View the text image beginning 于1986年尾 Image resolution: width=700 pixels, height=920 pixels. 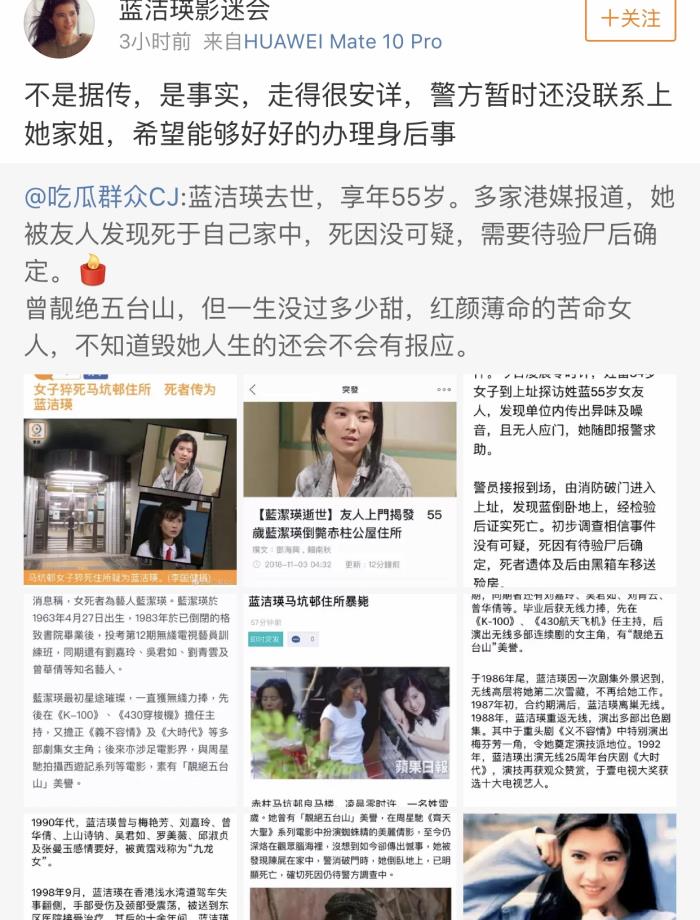(x=569, y=700)
